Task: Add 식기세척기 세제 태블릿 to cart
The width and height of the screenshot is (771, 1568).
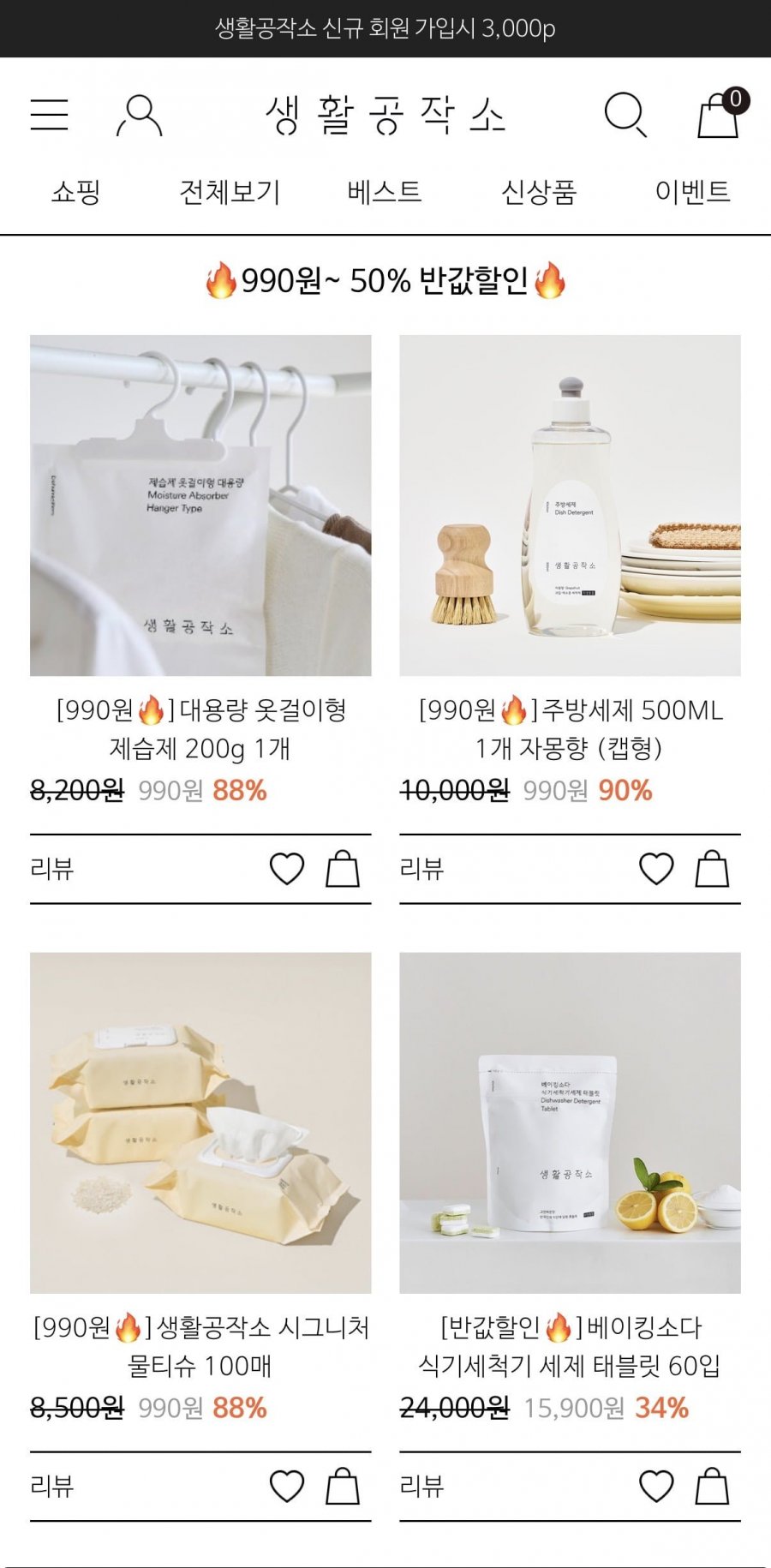Action: pos(712,1486)
